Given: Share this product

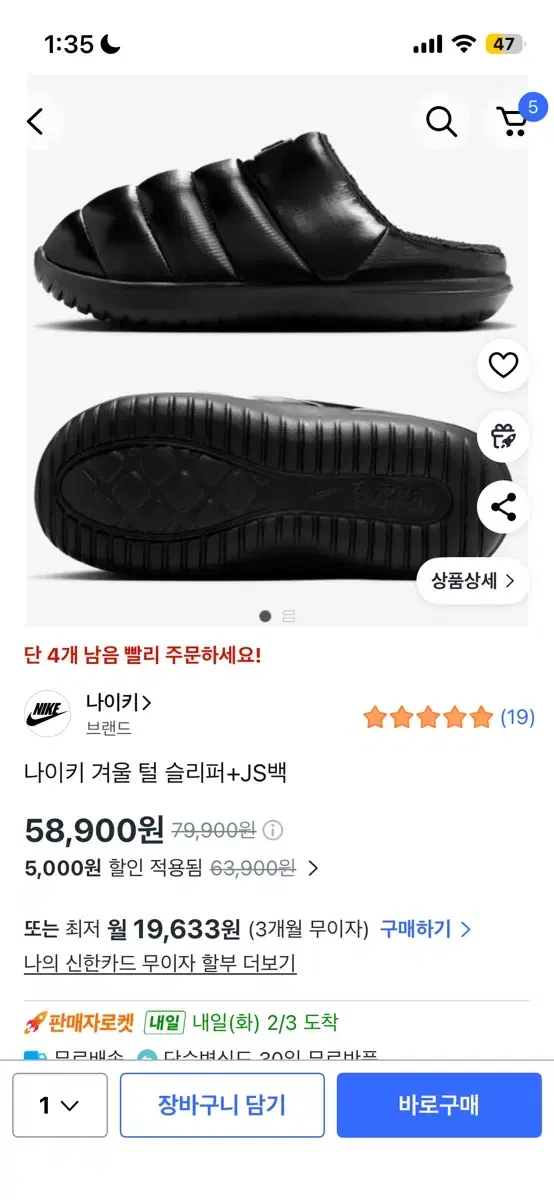Looking at the screenshot, I should pos(503,507).
